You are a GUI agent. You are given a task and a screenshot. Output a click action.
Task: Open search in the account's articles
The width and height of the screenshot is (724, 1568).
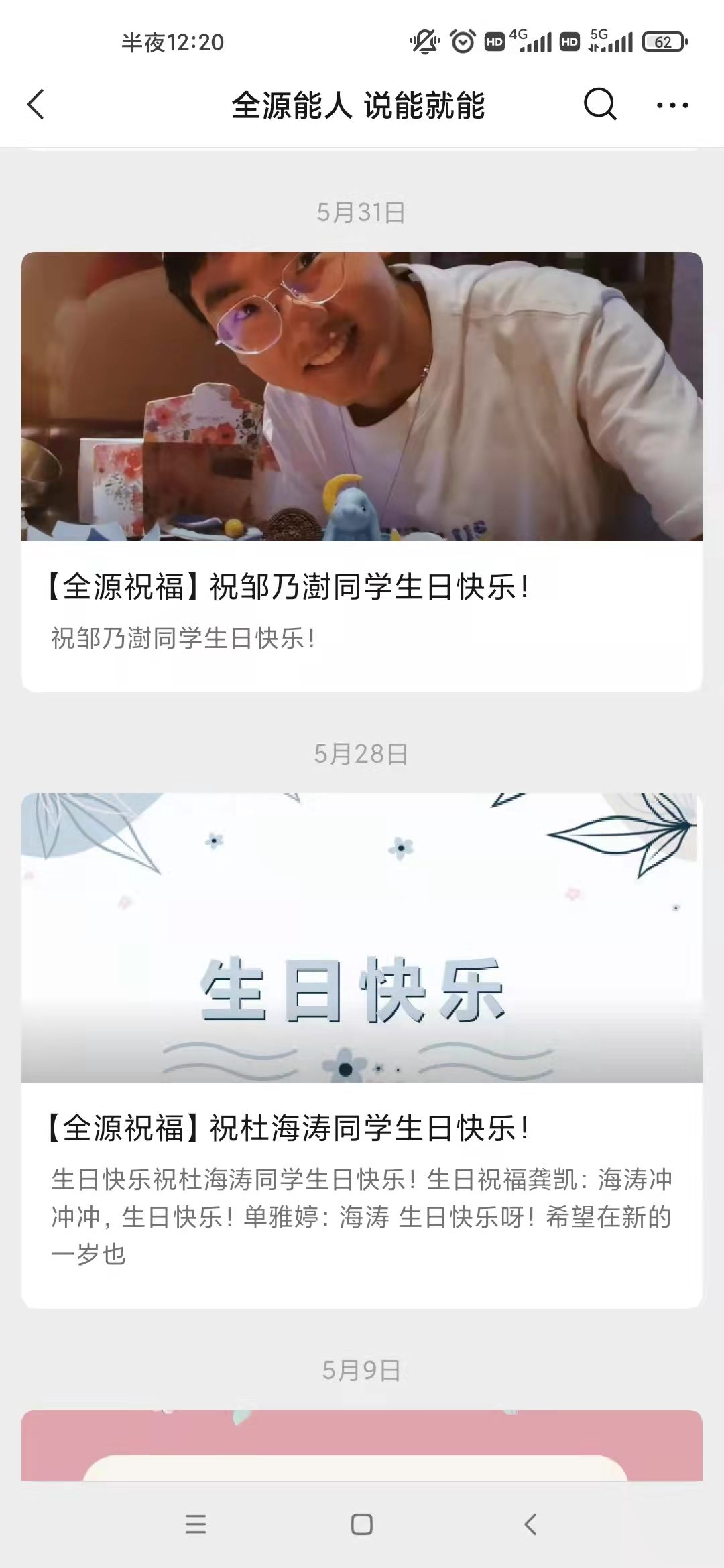point(599,105)
